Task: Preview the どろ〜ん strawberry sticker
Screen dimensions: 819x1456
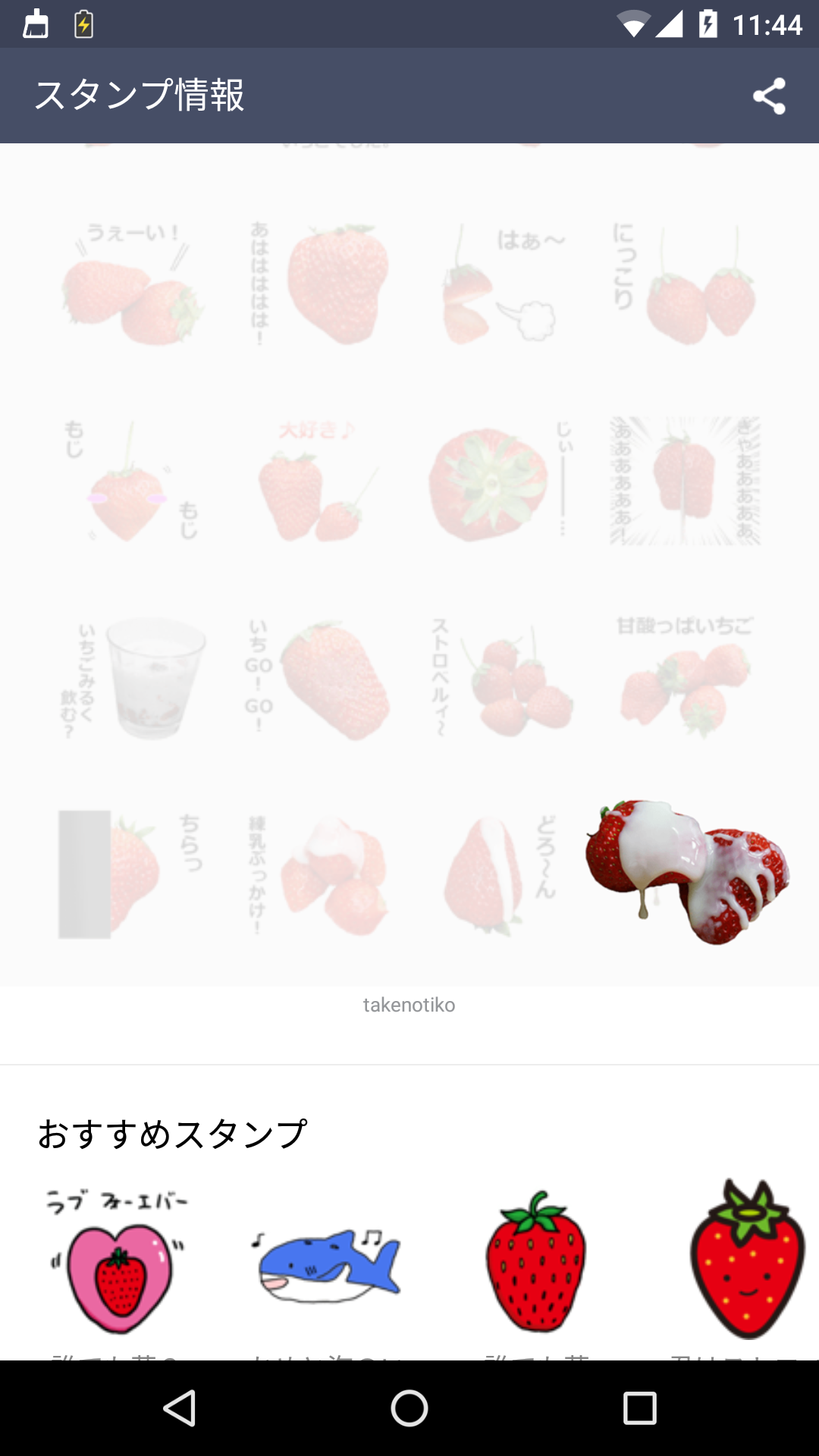Action: [x=500, y=874]
